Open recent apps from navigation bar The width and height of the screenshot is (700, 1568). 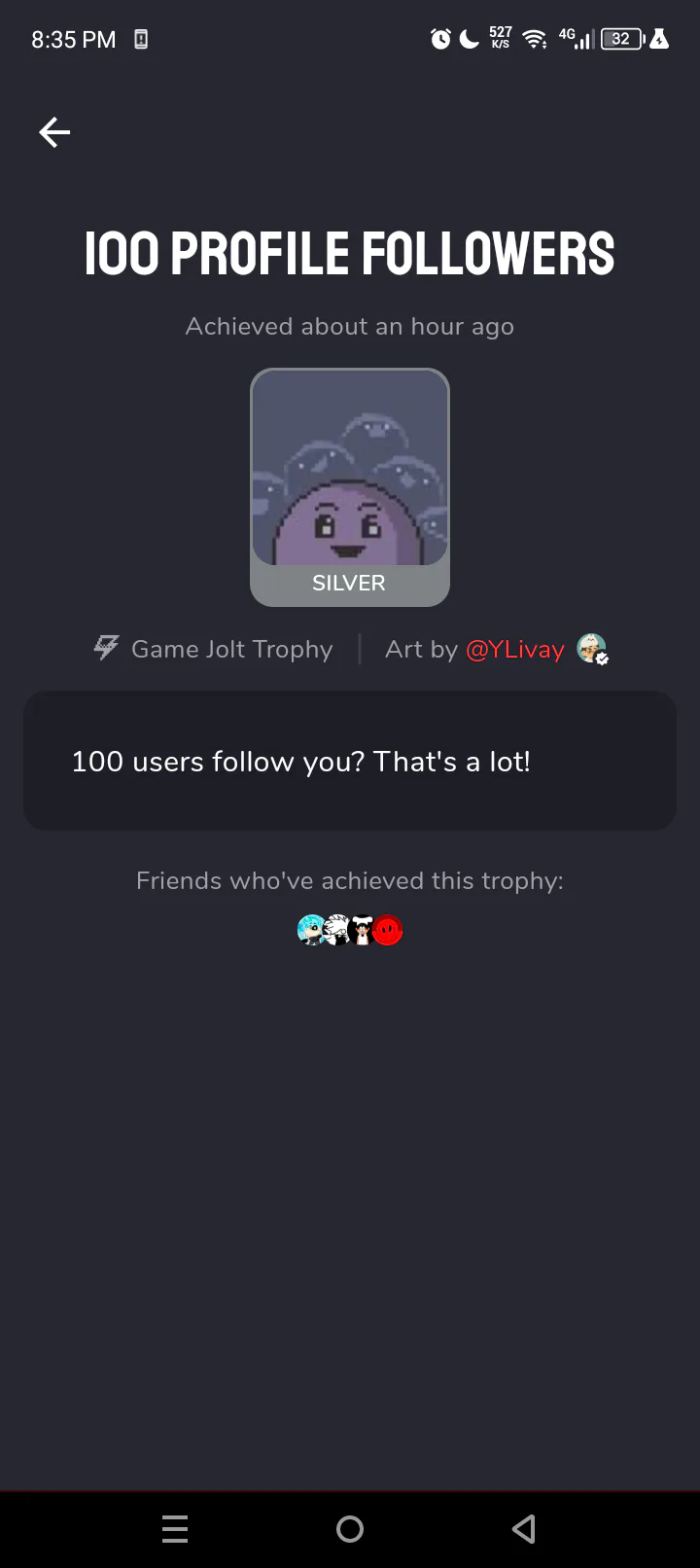click(175, 1529)
